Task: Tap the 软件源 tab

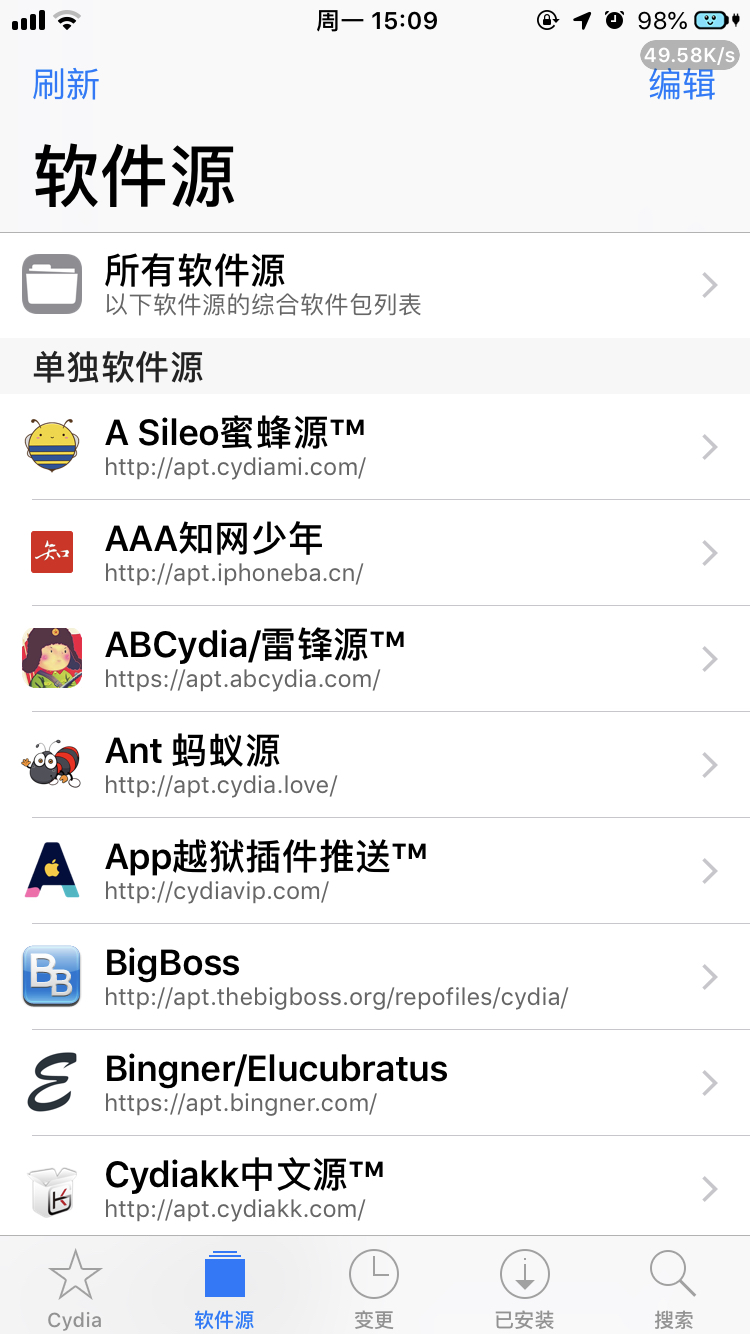Action: click(224, 1288)
